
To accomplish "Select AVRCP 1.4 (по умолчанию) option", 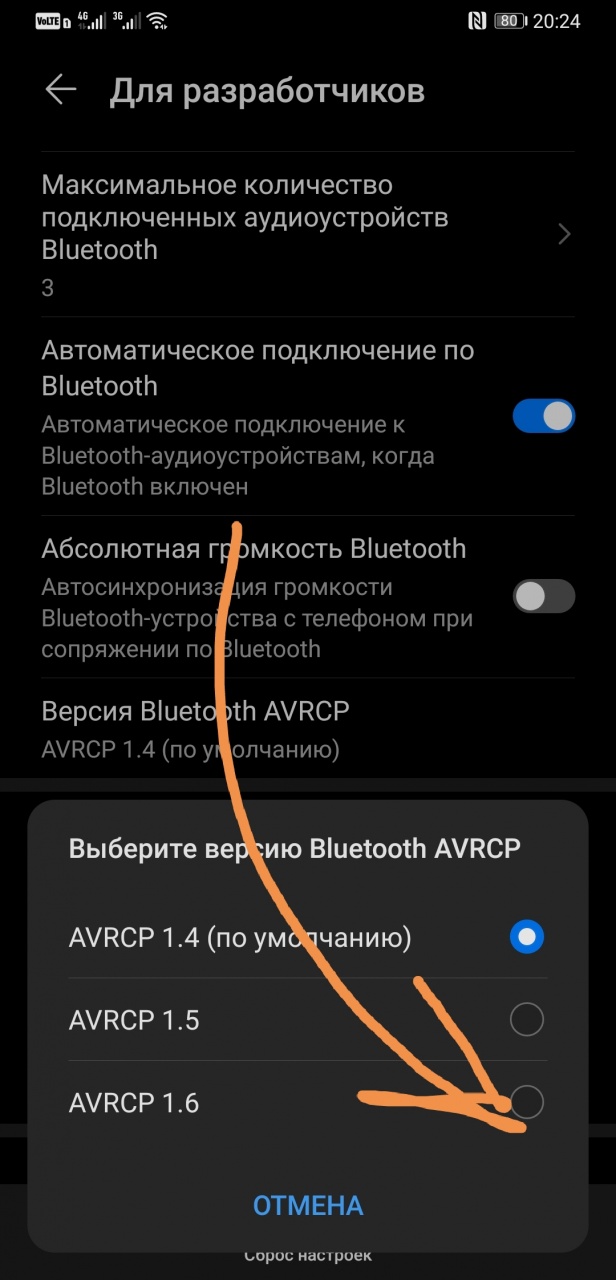I will pos(526,937).
